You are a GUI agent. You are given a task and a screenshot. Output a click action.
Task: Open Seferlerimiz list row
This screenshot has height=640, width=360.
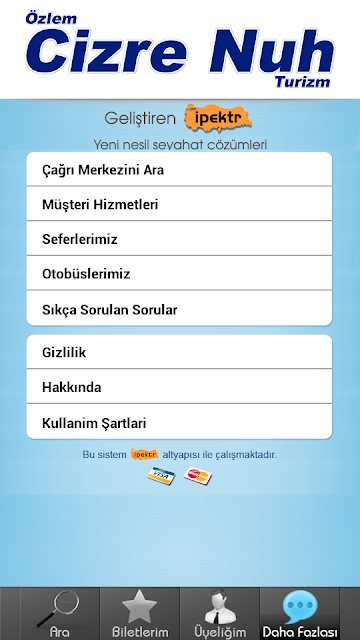[179, 239]
